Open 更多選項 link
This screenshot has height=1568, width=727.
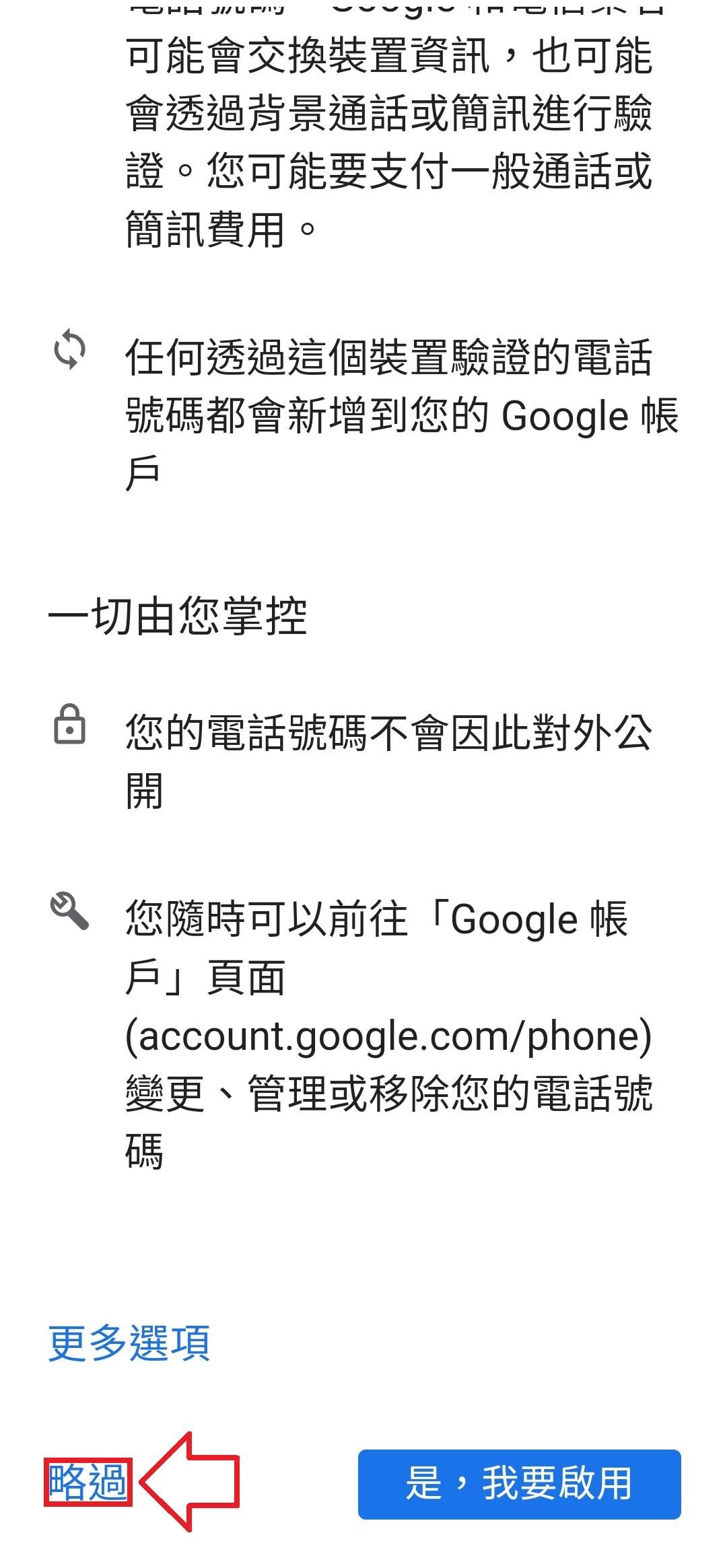click(129, 1343)
